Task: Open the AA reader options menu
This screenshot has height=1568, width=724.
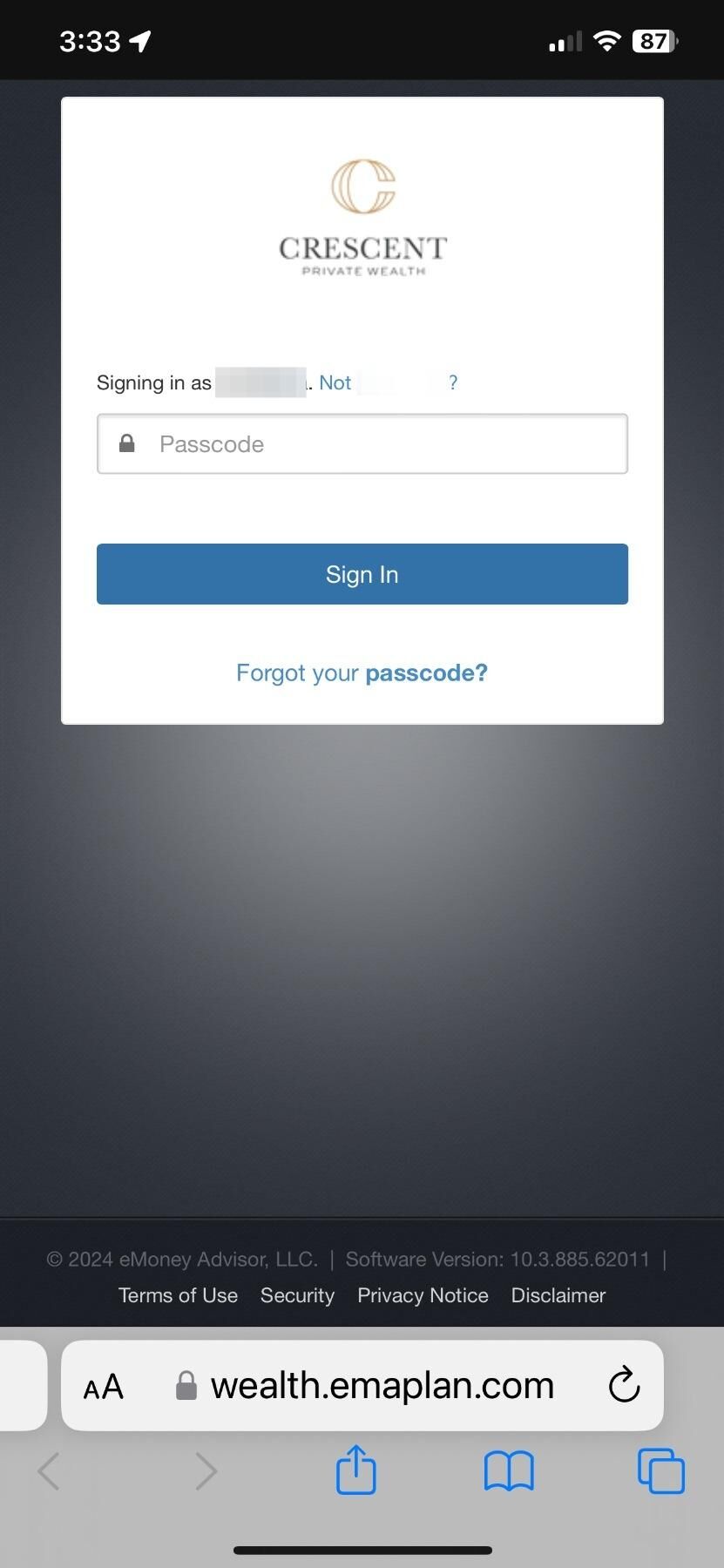Action: (x=104, y=1387)
